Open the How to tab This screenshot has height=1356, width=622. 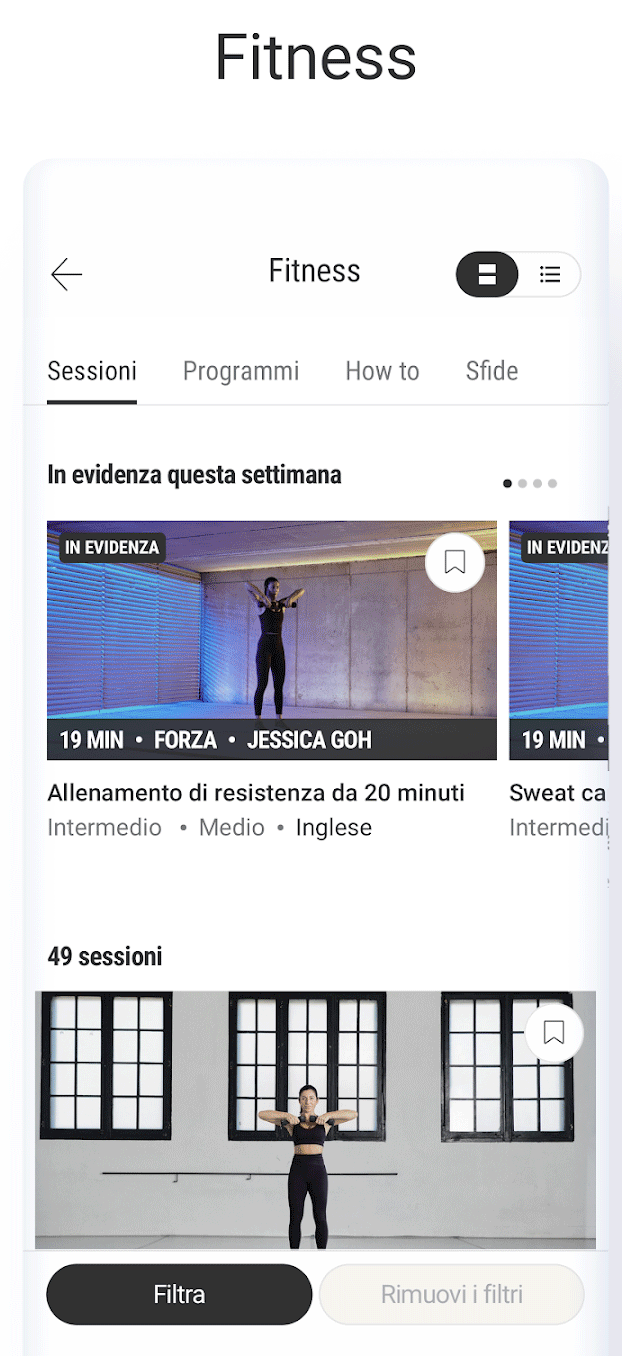382,371
